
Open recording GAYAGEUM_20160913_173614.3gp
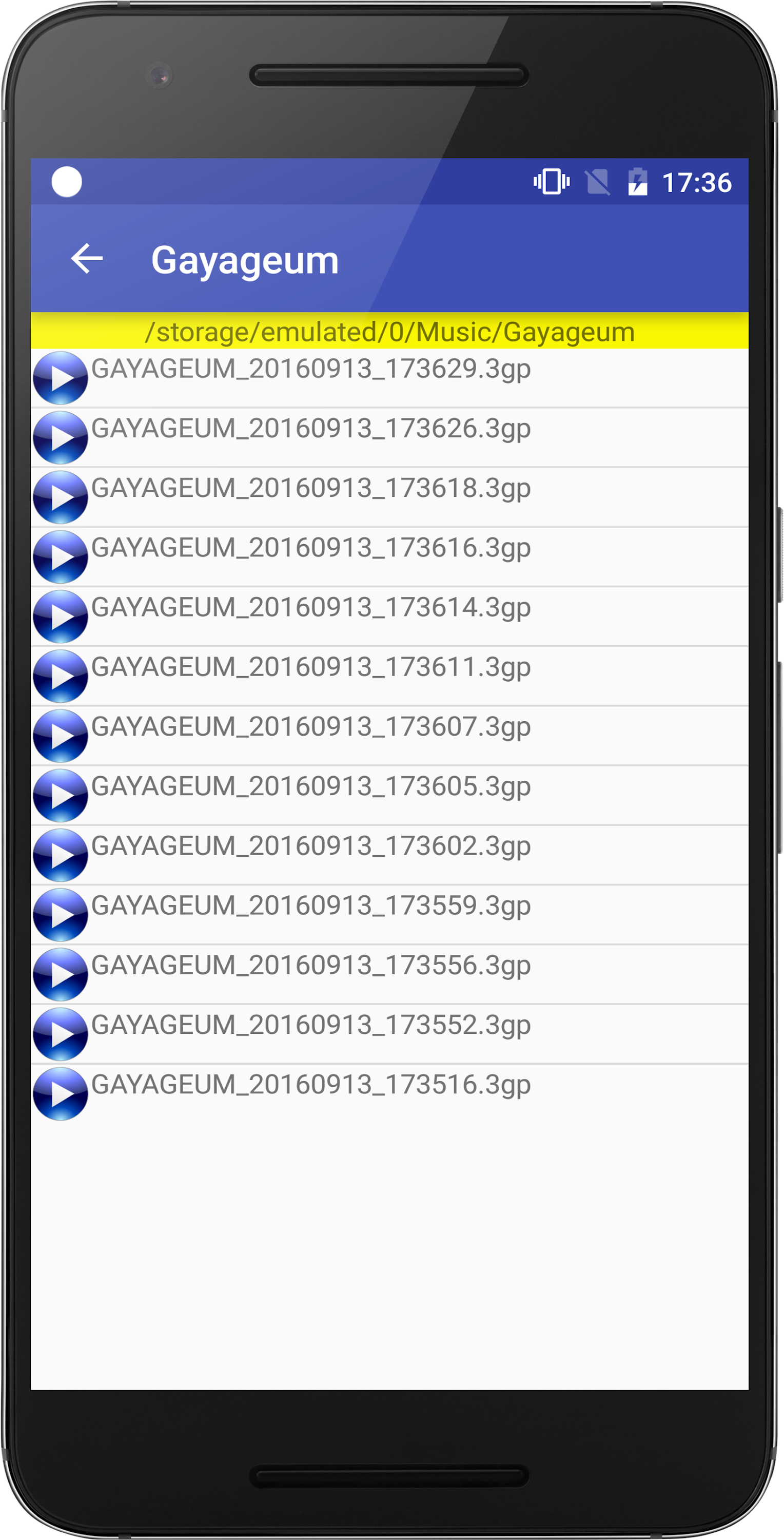tap(311, 608)
